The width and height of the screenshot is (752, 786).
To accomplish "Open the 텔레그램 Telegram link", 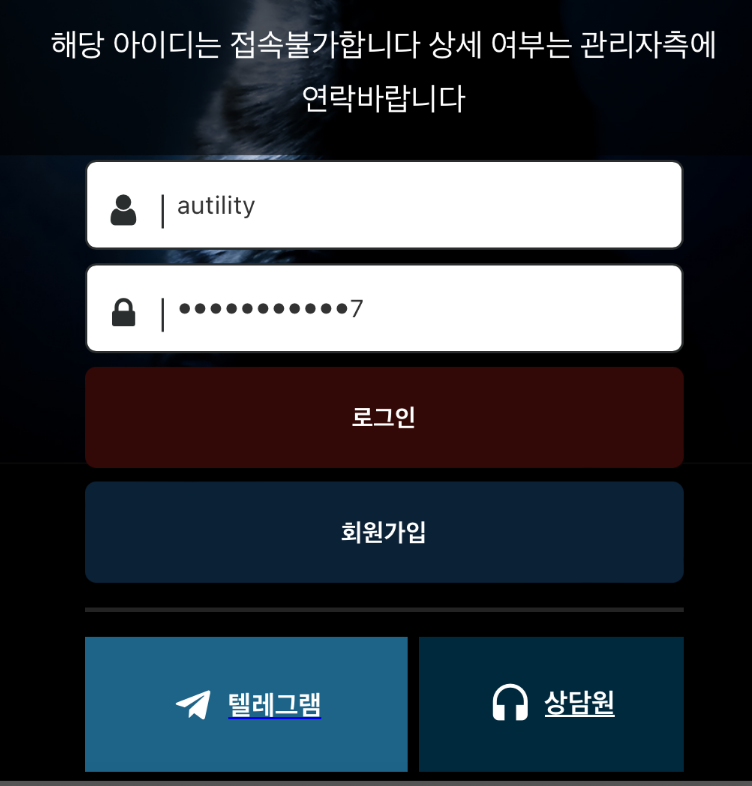I will 247,704.
